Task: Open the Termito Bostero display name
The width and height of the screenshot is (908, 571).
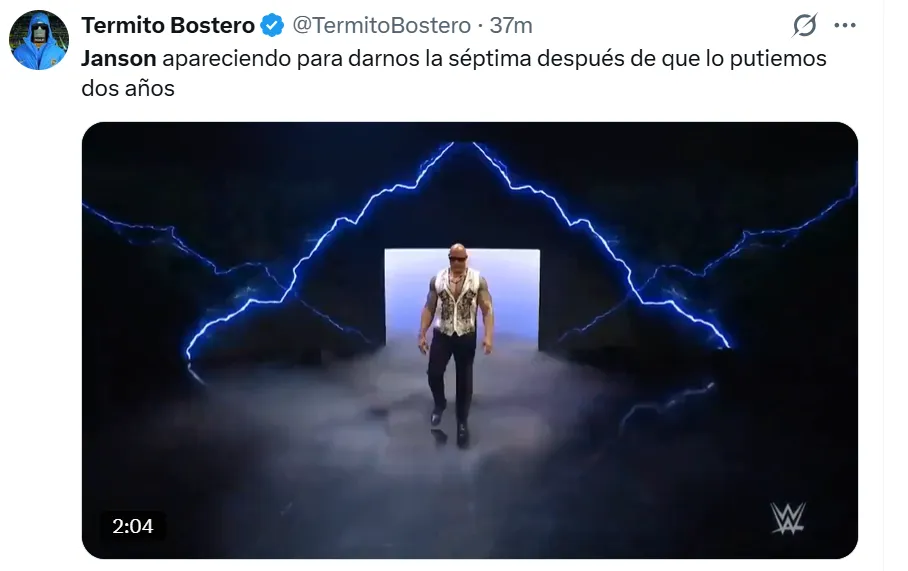Action: [168, 25]
